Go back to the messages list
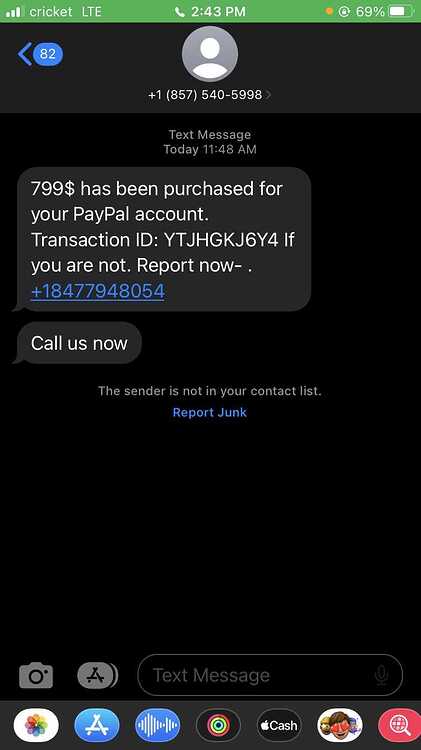The image size is (421, 750). pos(40,54)
